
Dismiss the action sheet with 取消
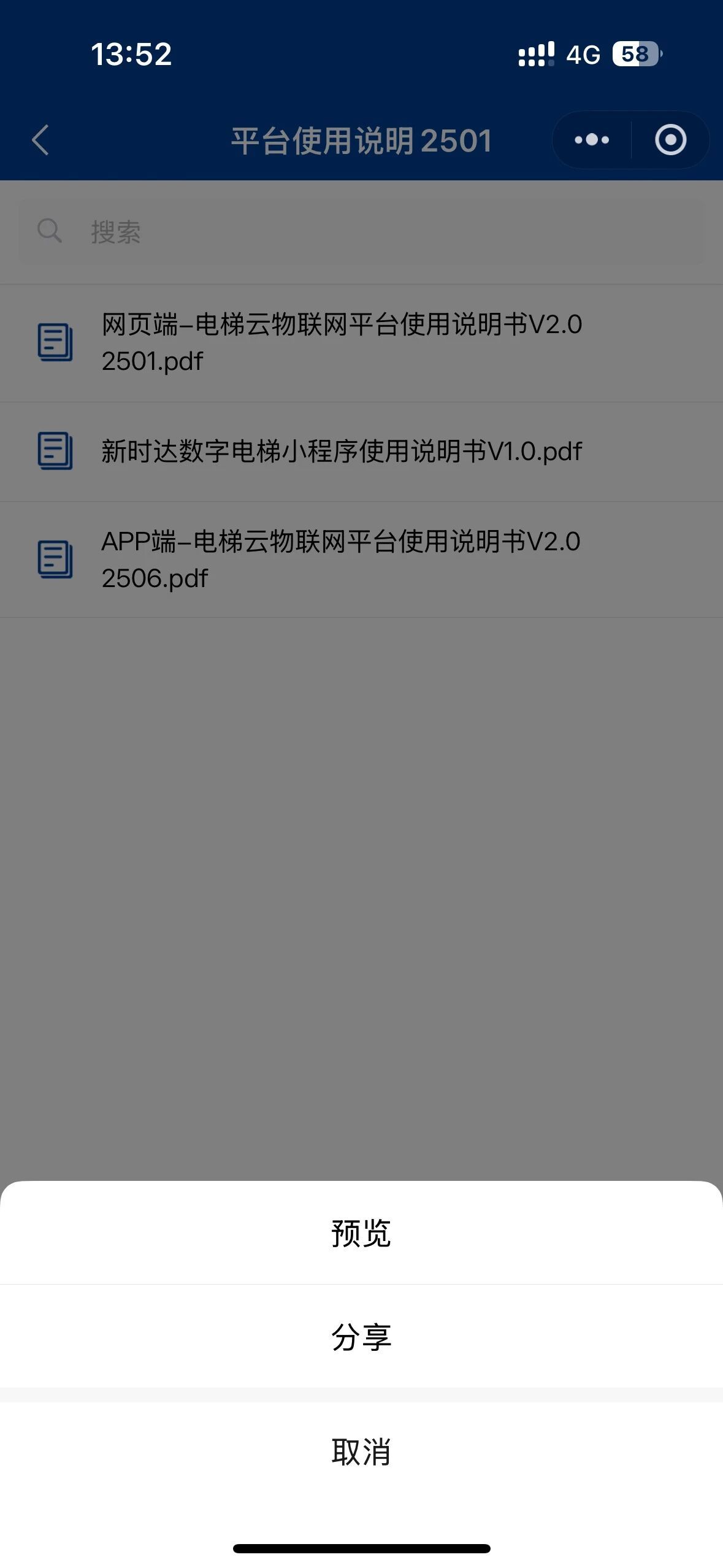click(x=361, y=1453)
